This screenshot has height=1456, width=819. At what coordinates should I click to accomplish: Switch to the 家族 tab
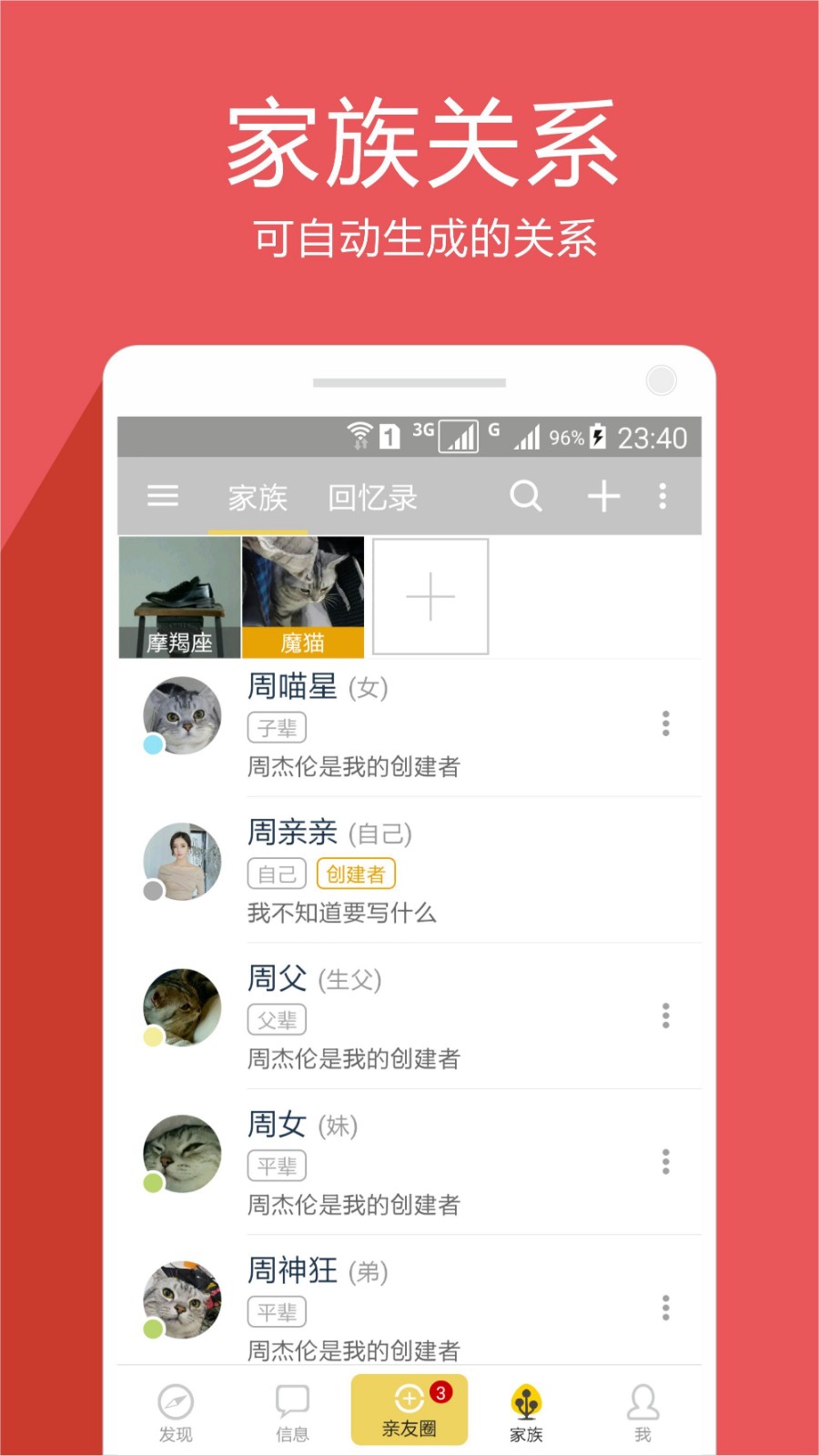[258, 496]
